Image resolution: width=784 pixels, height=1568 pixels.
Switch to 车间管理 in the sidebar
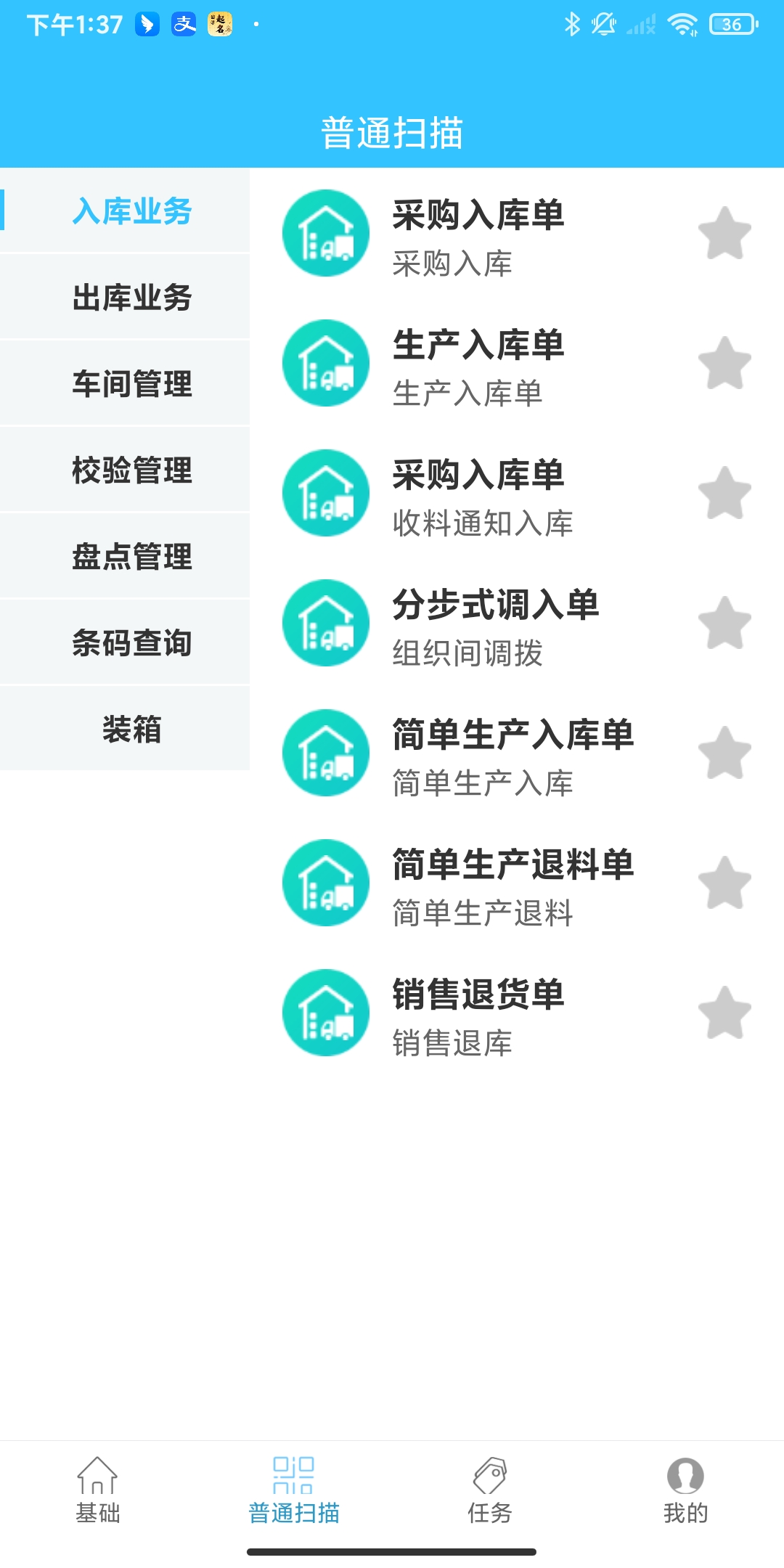[125, 384]
